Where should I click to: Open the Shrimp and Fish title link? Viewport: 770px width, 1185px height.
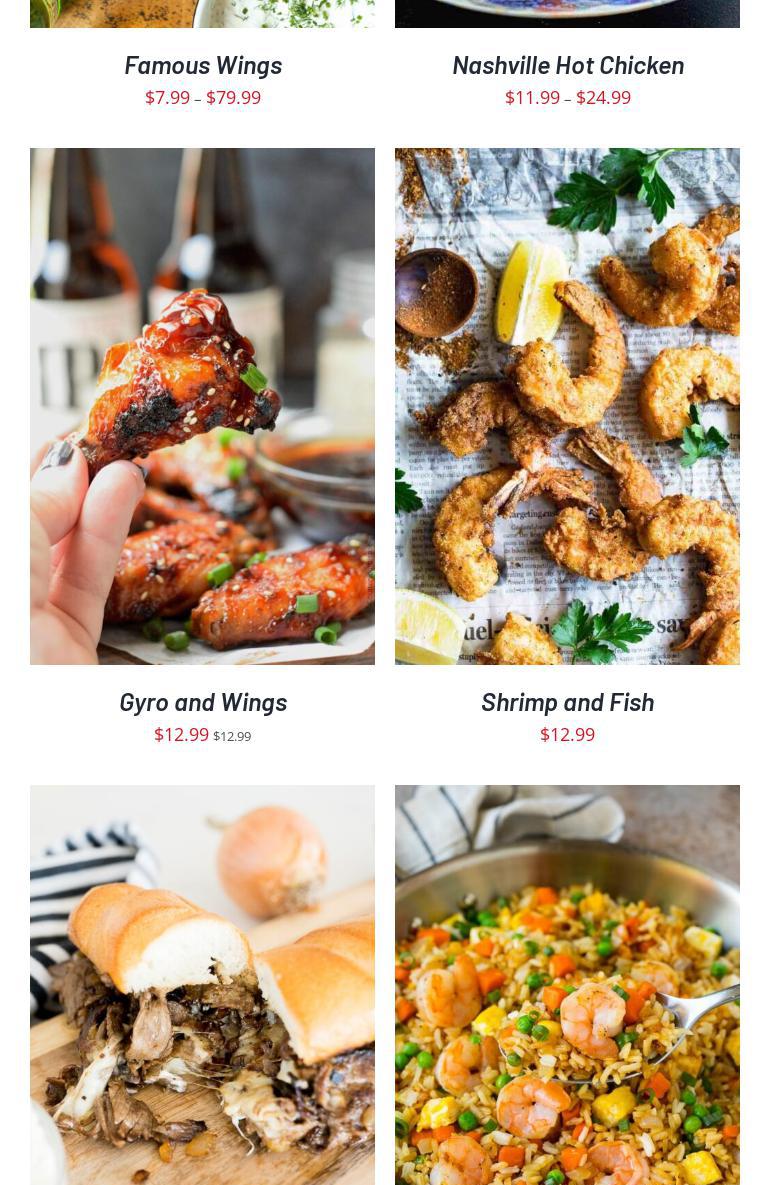(568, 702)
